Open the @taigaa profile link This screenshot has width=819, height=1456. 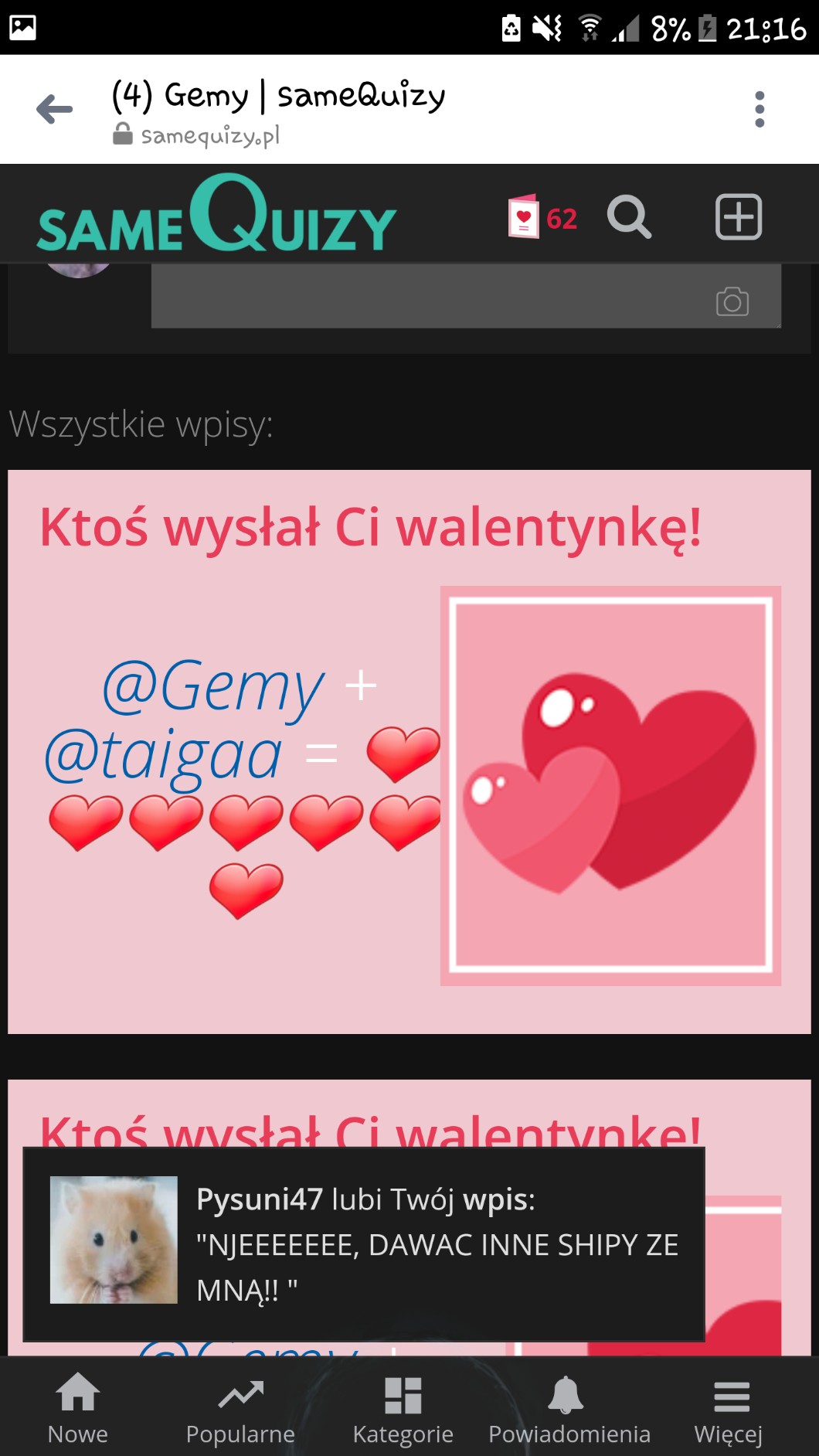[x=163, y=755]
